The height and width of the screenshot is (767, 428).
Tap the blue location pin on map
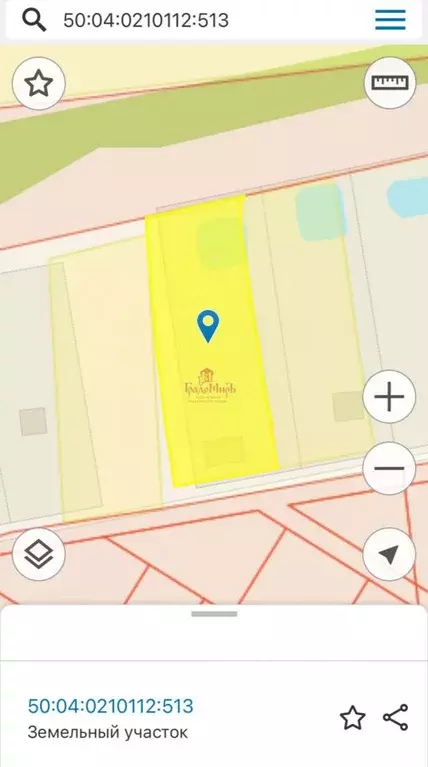point(208,326)
